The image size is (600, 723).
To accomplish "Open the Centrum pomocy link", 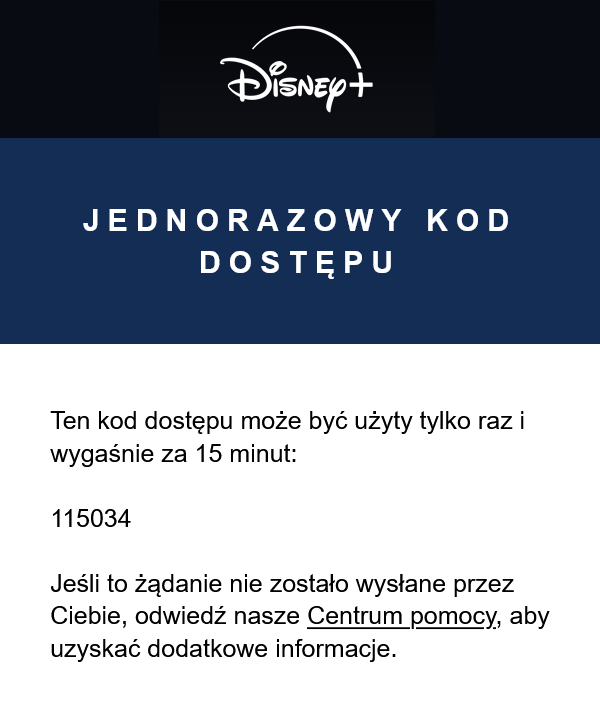I will [x=401, y=616].
